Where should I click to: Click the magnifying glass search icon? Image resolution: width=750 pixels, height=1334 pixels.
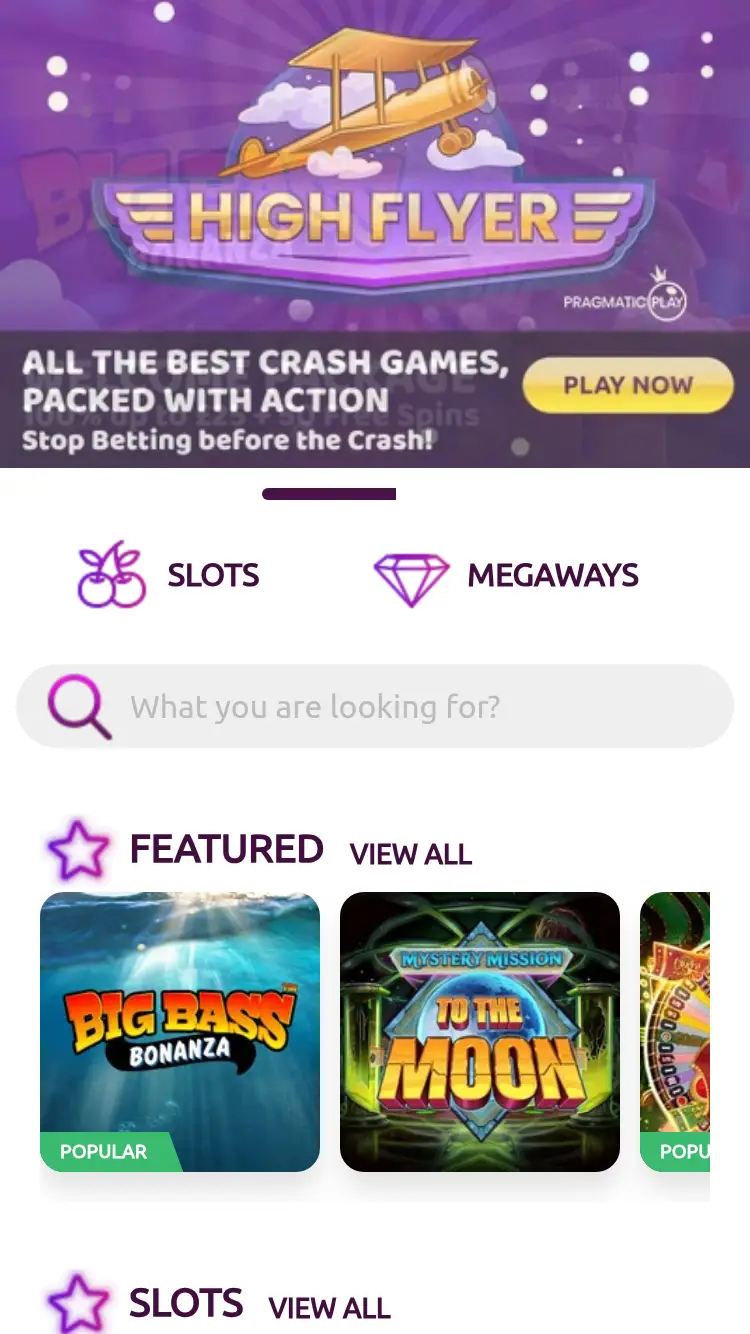point(75,705)
